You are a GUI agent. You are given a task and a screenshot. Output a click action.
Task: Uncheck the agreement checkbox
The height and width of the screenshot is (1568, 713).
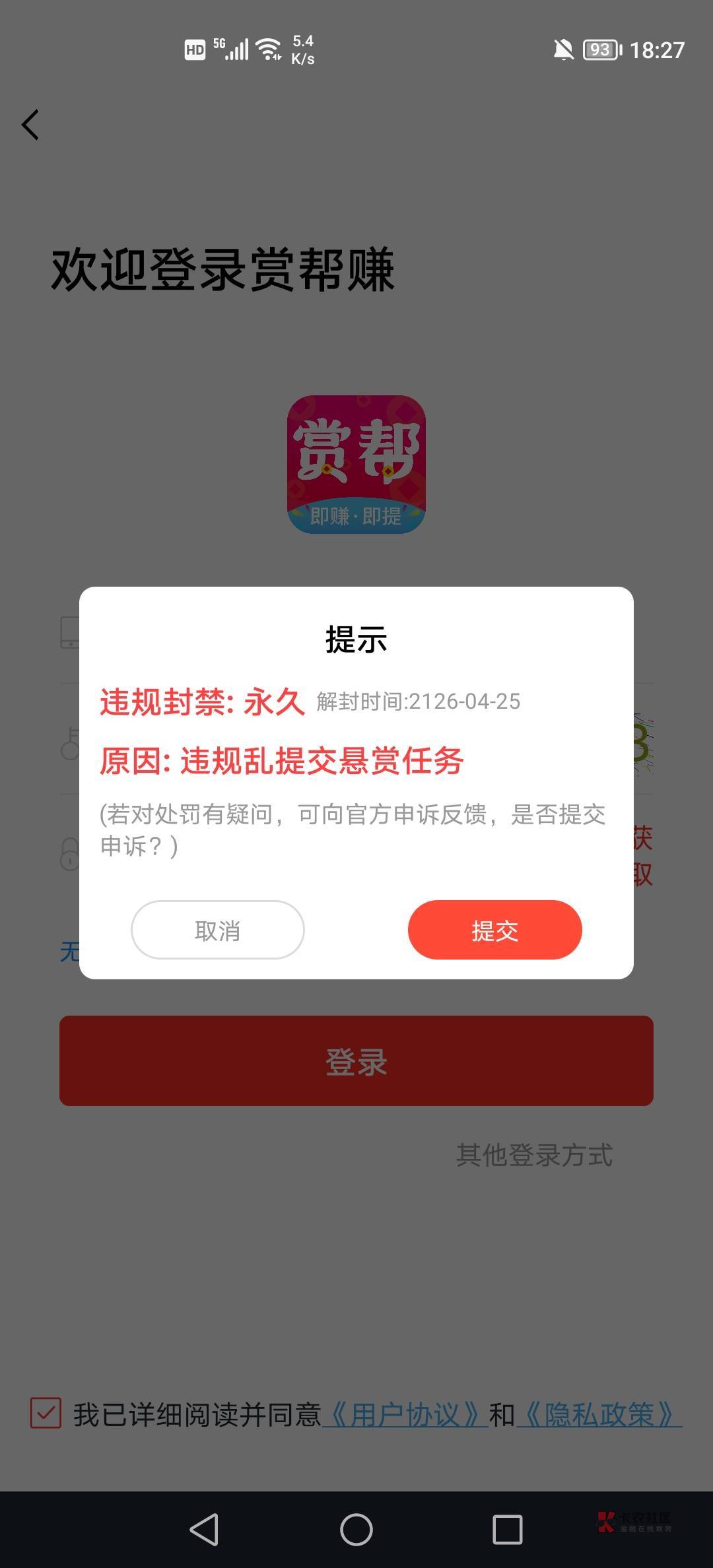(46, 1414)
